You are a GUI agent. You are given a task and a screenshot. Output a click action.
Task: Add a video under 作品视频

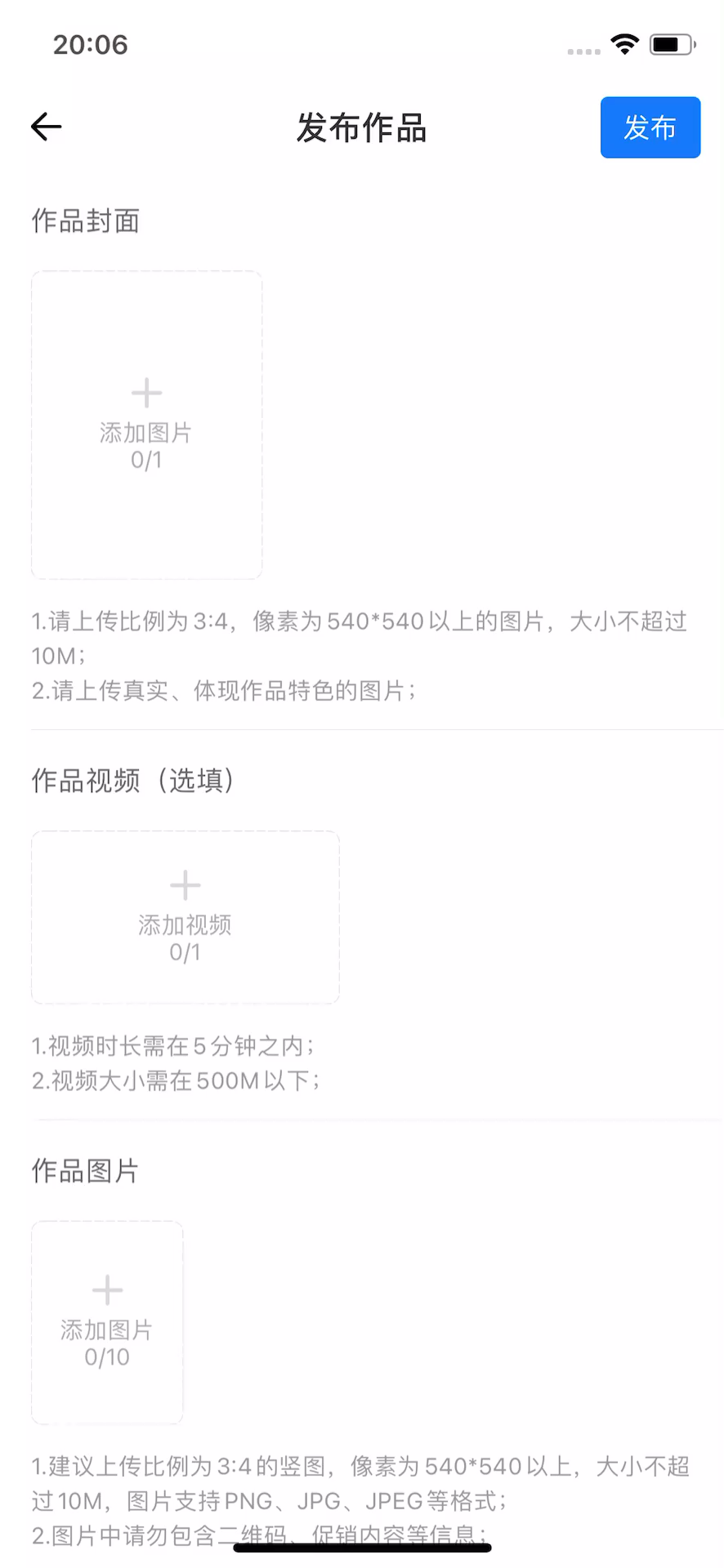(x=185, y=917)
